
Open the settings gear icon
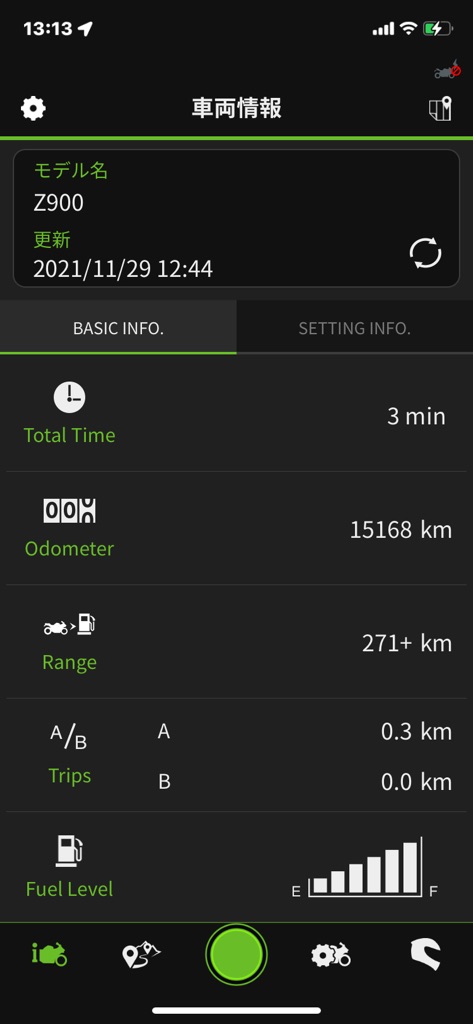33,108
